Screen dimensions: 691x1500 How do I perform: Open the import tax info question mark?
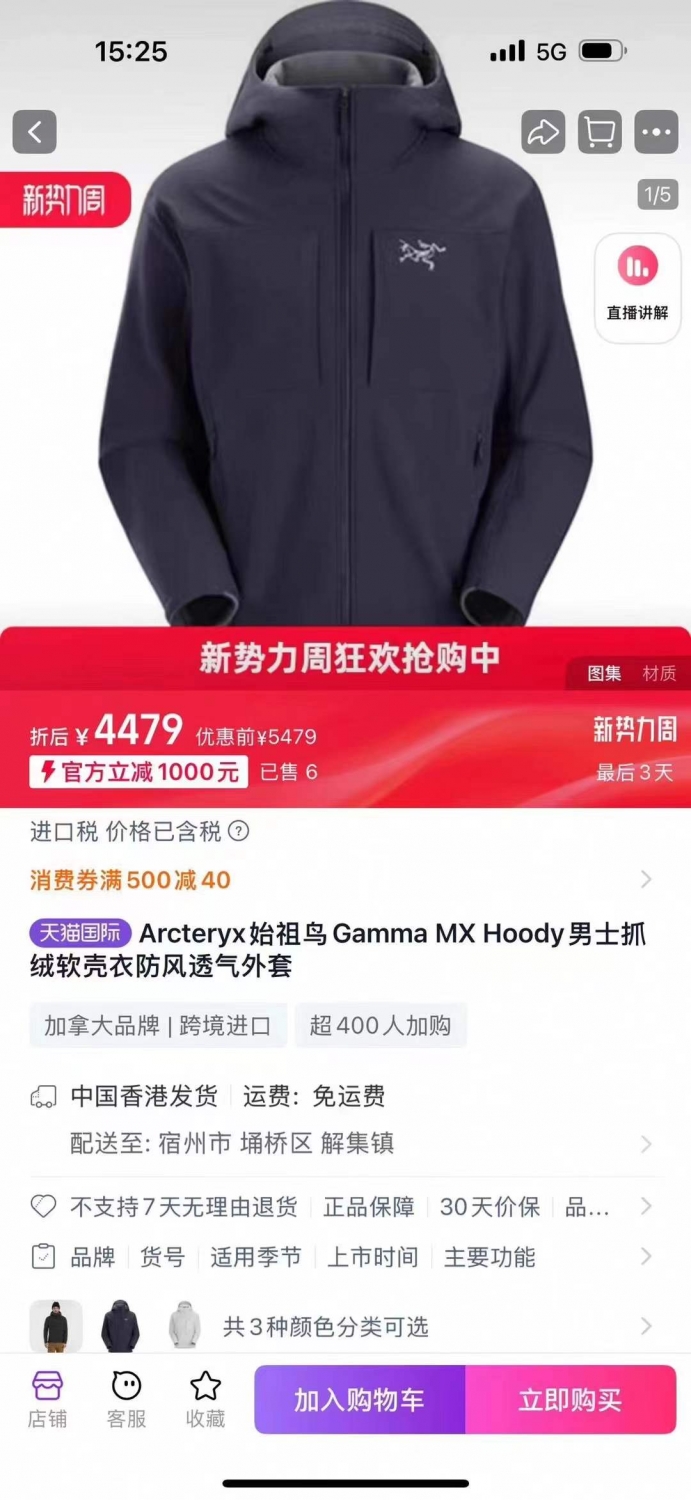238,831
